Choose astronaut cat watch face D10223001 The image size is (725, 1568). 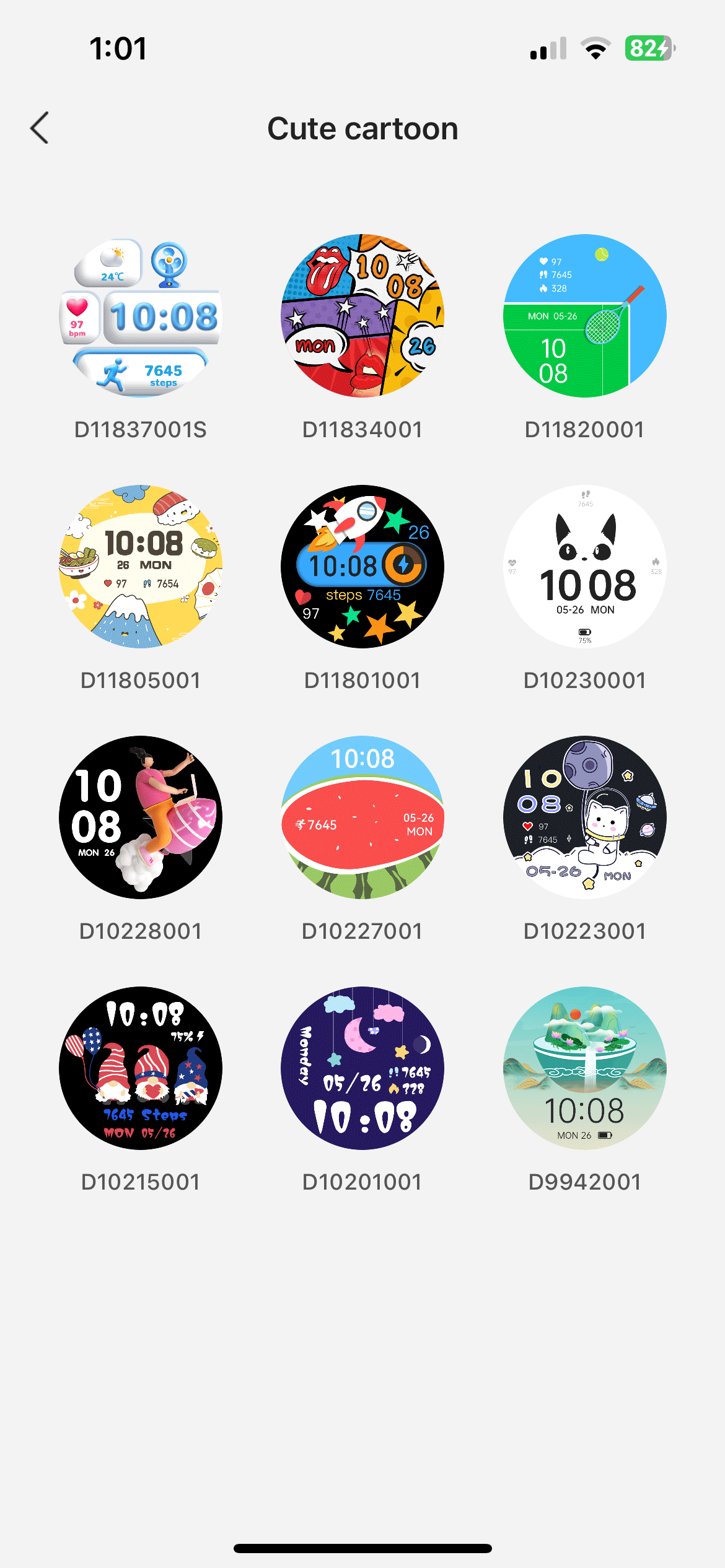click(x=584, y=817)
